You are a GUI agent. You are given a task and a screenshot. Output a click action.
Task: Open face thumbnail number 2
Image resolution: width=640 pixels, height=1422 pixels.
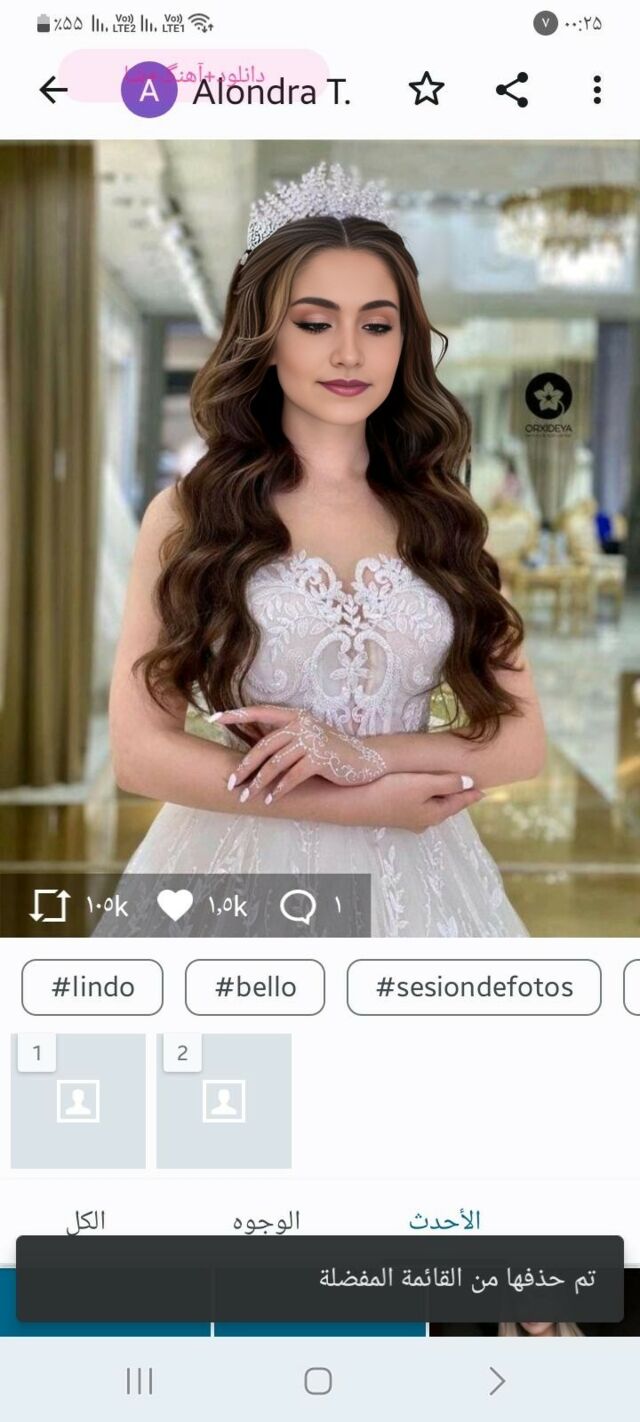tap(224, 1101)
